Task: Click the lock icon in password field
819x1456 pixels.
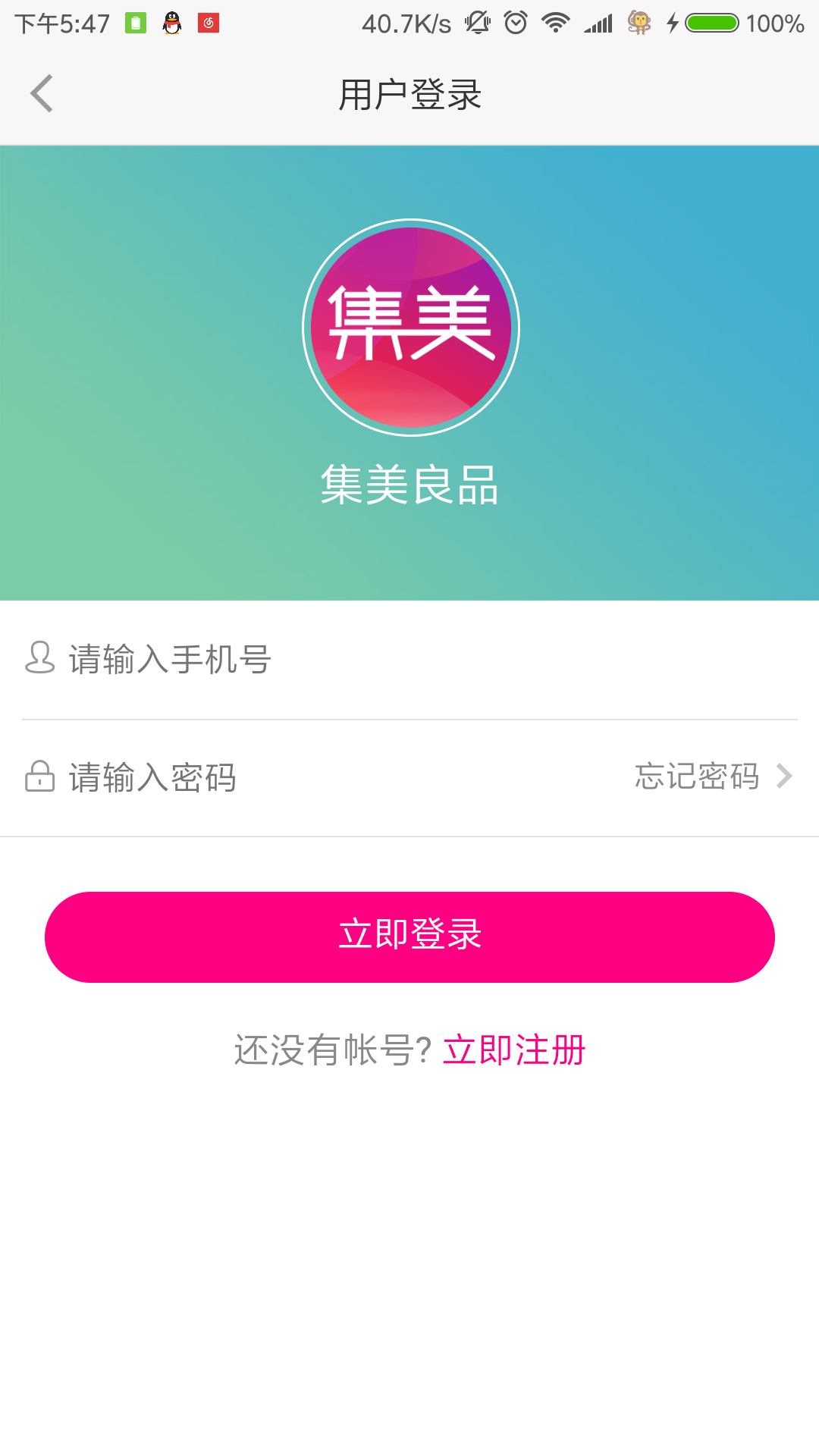Action: pos(39,777)
